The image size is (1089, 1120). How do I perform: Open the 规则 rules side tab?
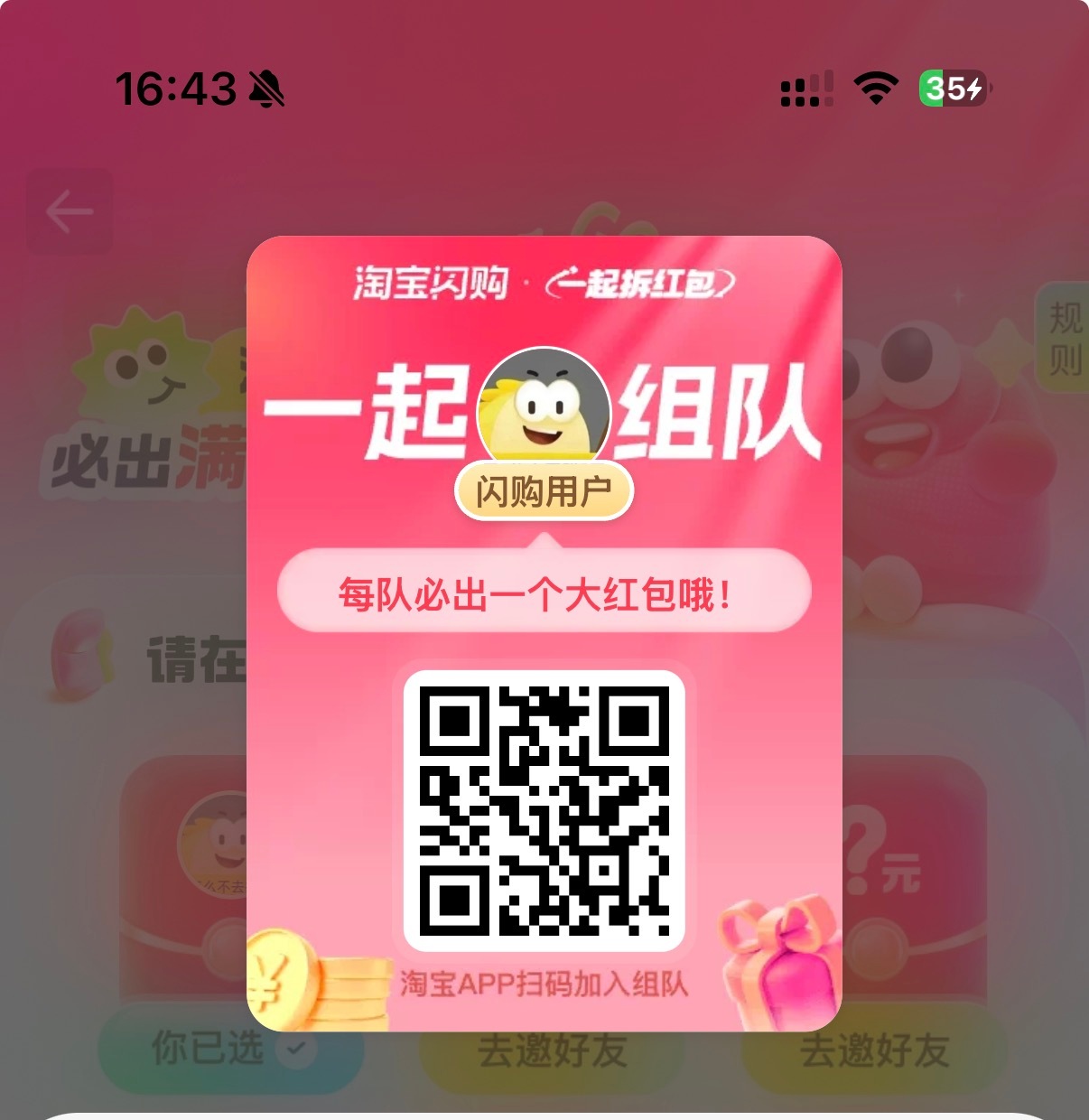[x=1064, y=338]
